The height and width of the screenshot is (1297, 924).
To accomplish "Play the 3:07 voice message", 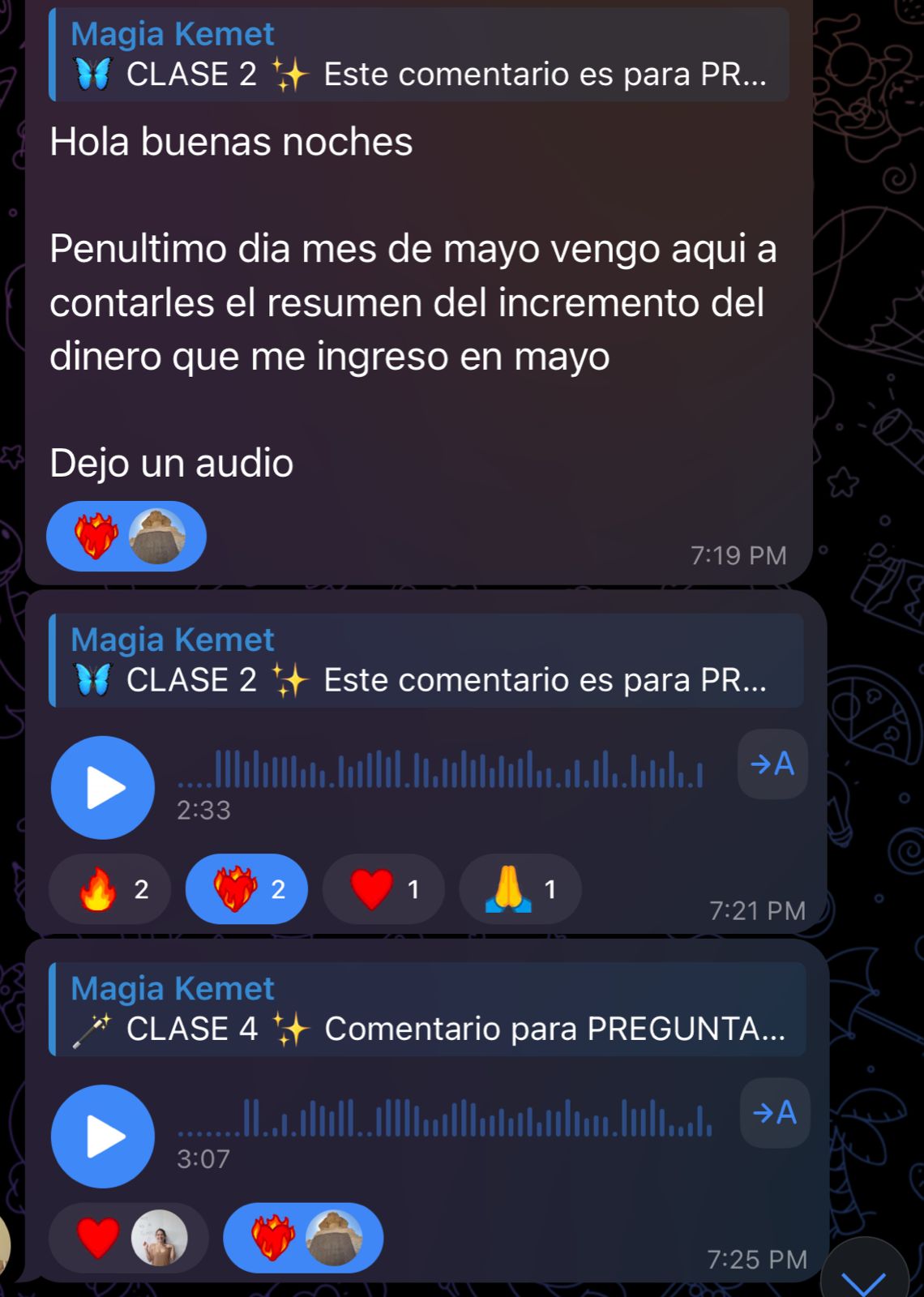I will click(x=103, y=1136).
